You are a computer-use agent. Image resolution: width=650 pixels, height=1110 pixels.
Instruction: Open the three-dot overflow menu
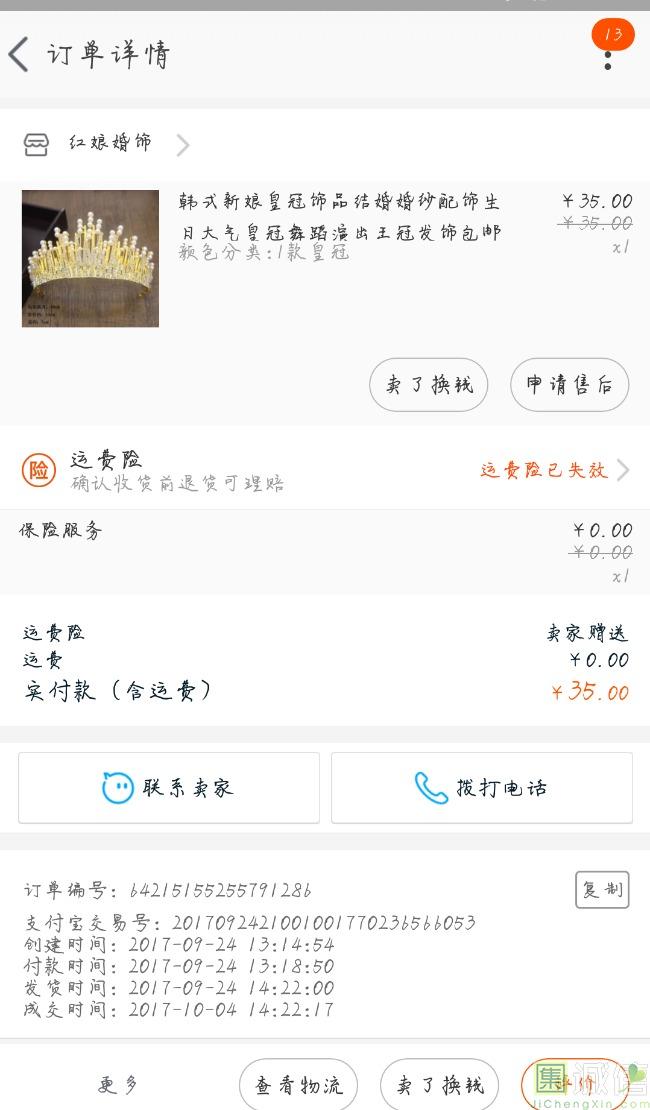point(608,57)
